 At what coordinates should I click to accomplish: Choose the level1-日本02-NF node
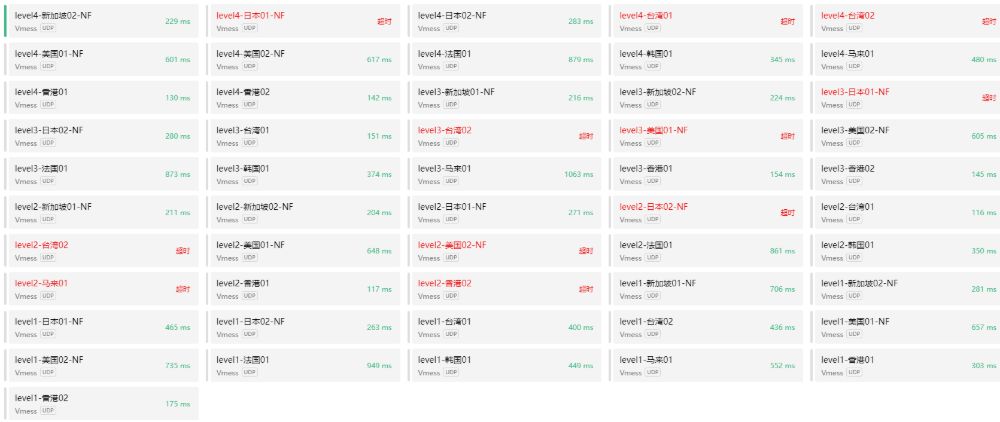(x=304, y=327)
